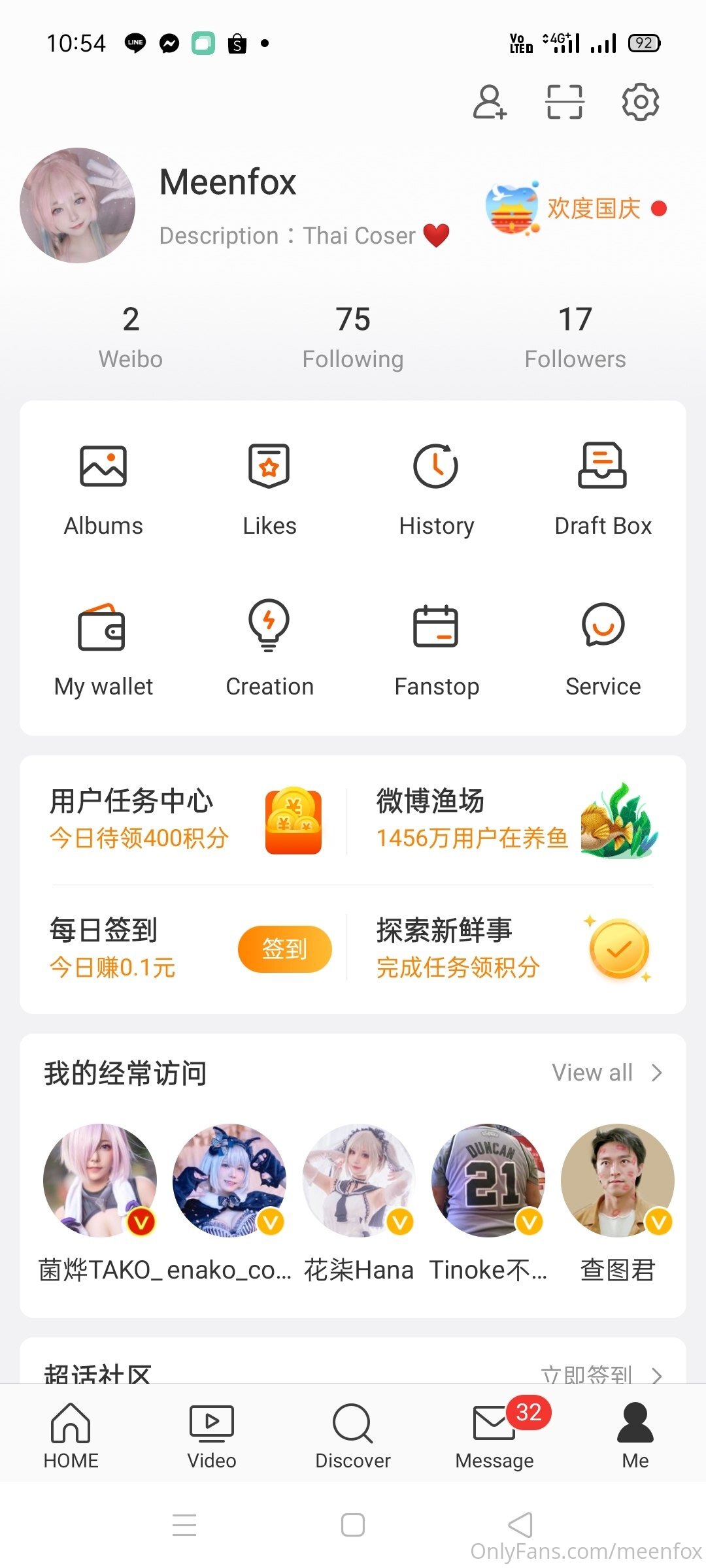
Task: Open the QR scan icon
Action: 565,102
